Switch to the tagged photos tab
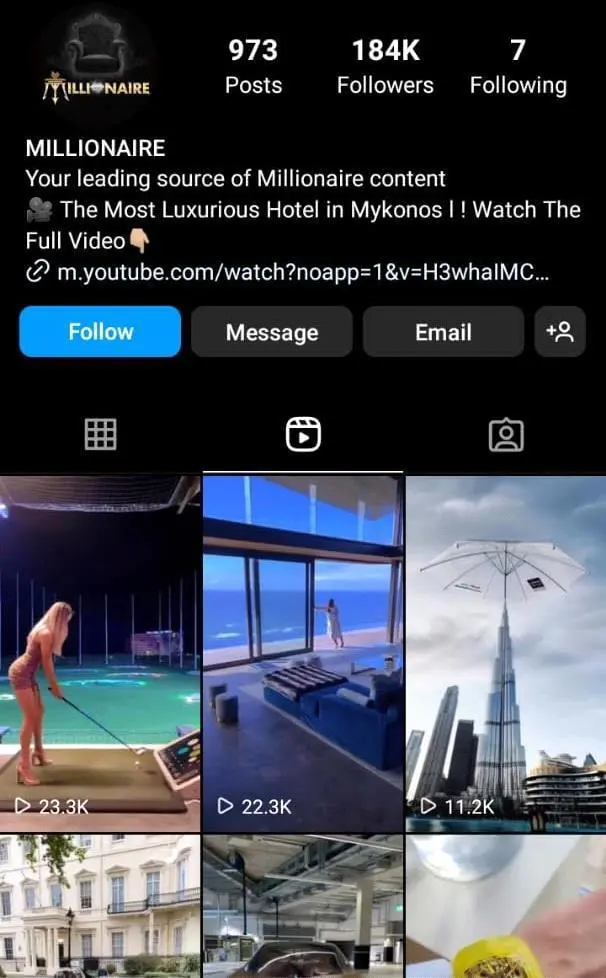Viewport: 606px width, 978px height. tap(506, 434)
